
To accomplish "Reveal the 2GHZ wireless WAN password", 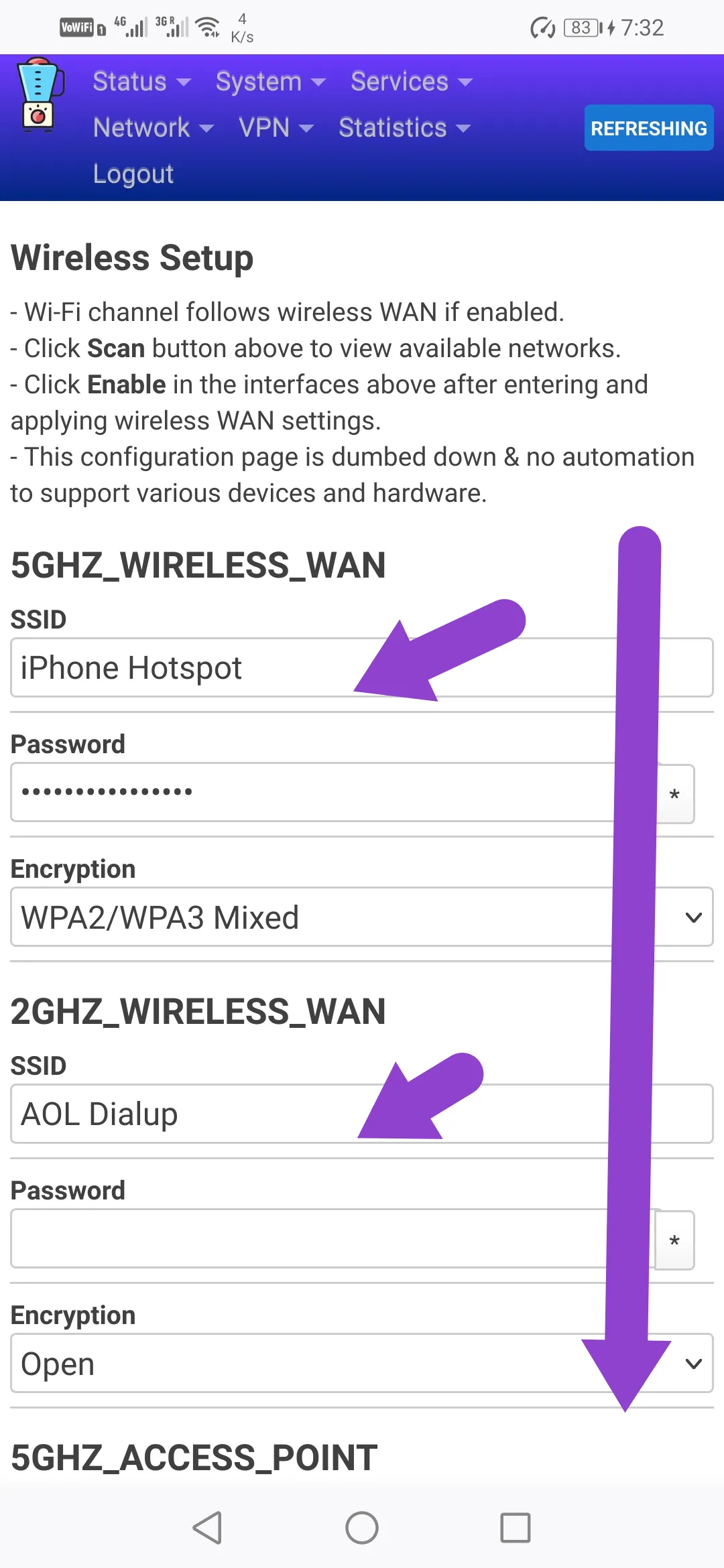I will (x=674, y=1240).
